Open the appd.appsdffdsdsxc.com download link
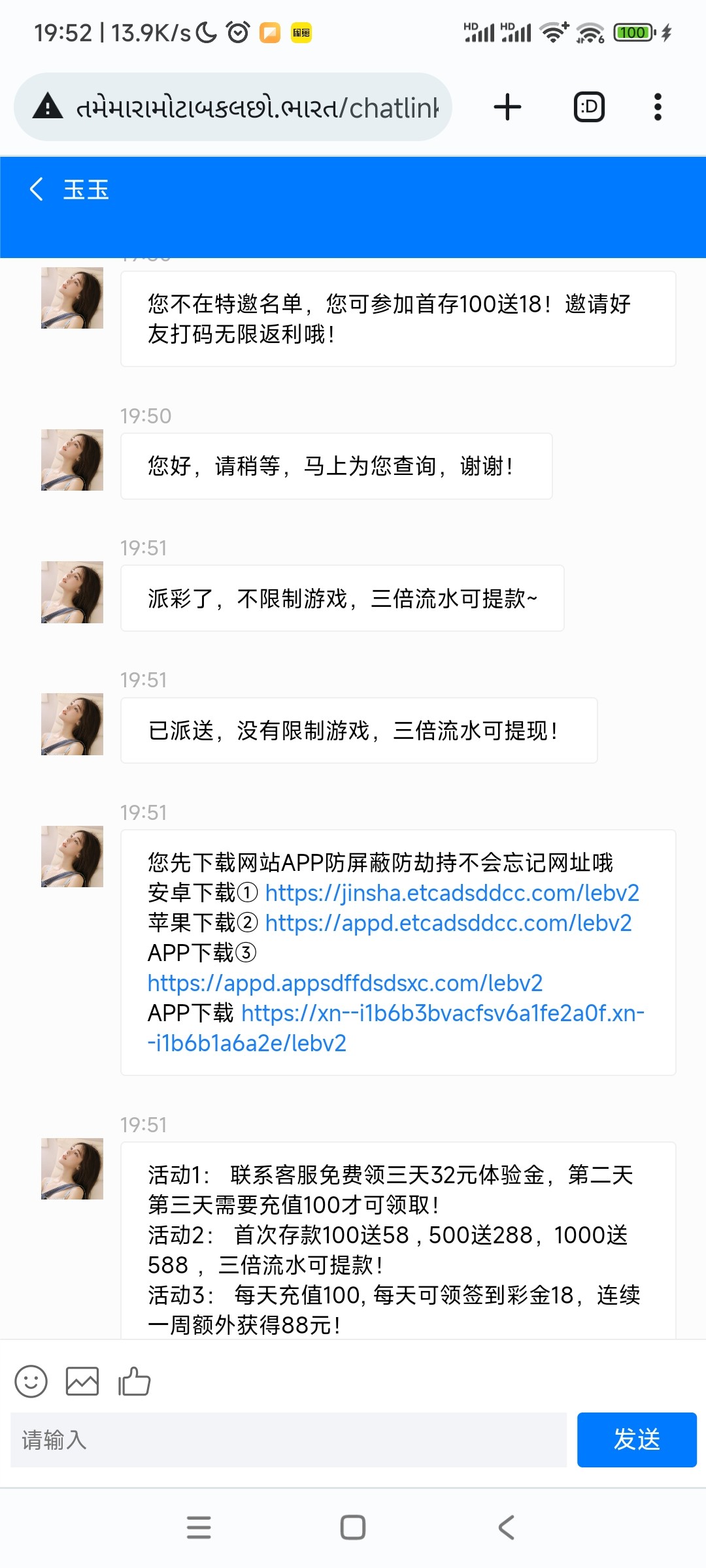 coord(345,983)
